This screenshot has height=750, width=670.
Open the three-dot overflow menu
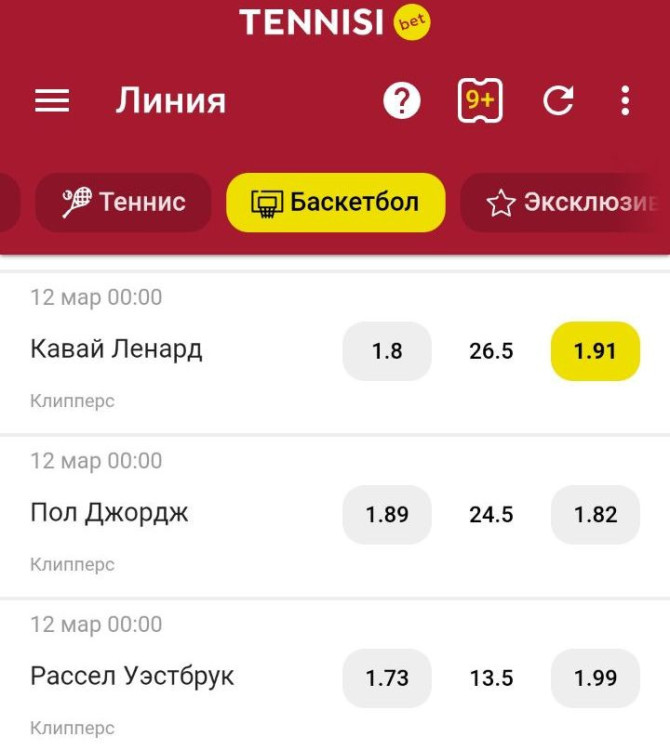[x=625, y=101]
